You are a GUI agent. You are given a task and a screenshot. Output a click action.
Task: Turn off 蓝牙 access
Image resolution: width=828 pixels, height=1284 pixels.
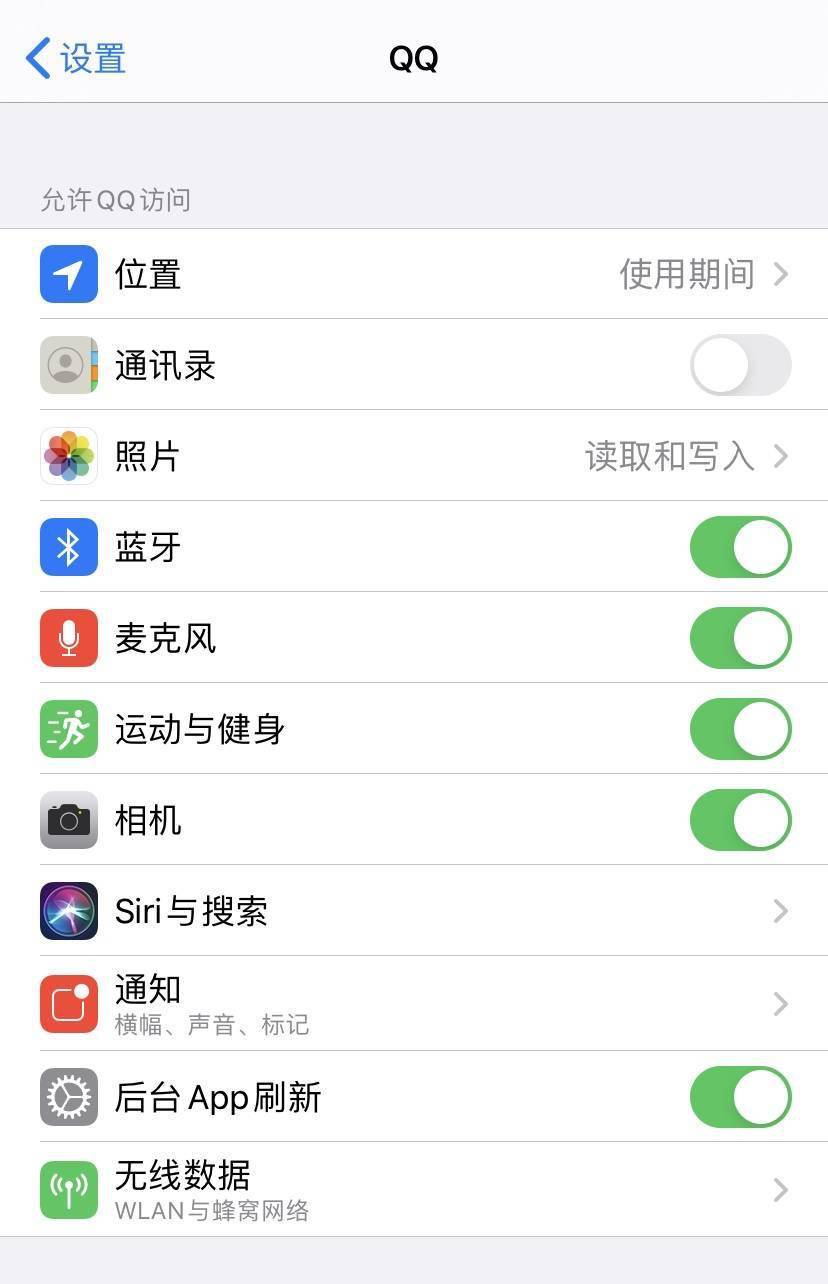(740, 547)
